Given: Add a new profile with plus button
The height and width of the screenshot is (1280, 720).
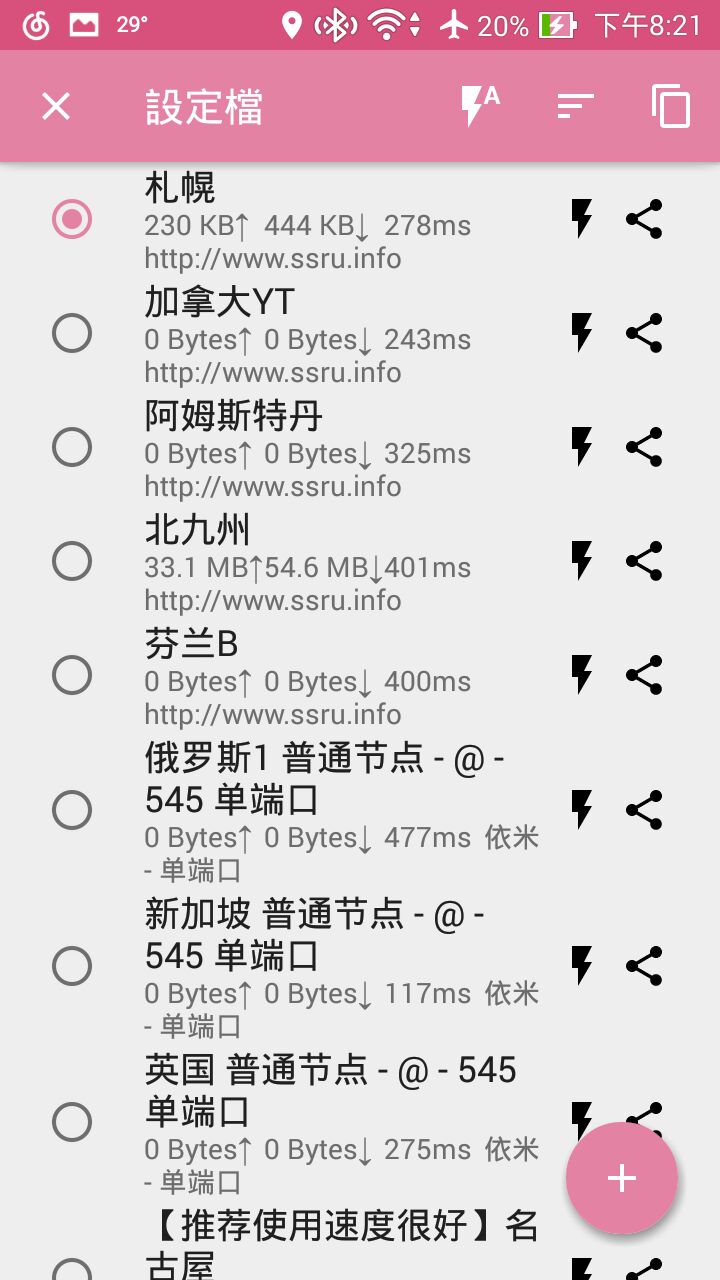Looking at the screenshot, I should coord(622,1178).
